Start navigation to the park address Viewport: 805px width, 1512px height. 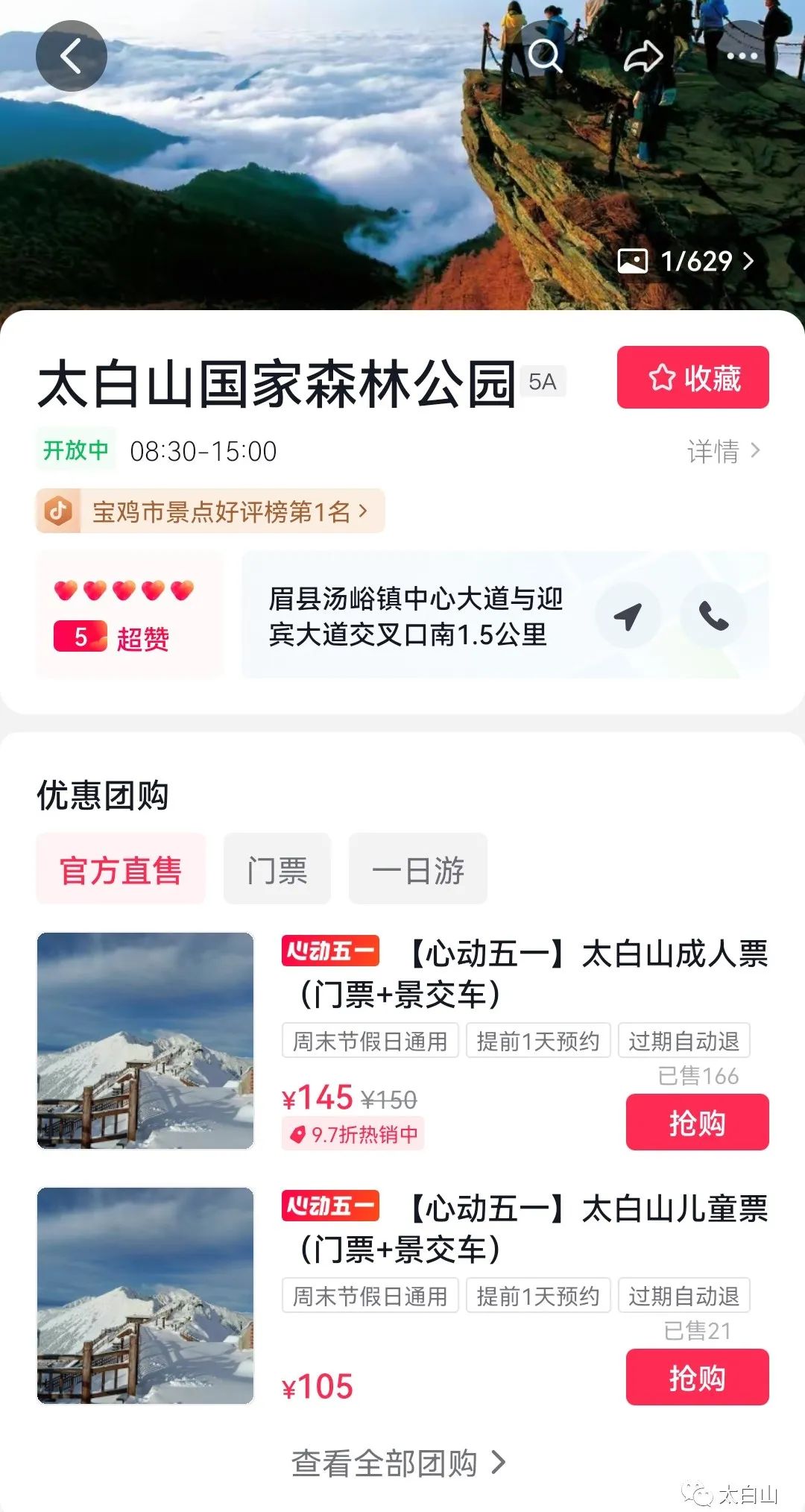tap(628, 616)
